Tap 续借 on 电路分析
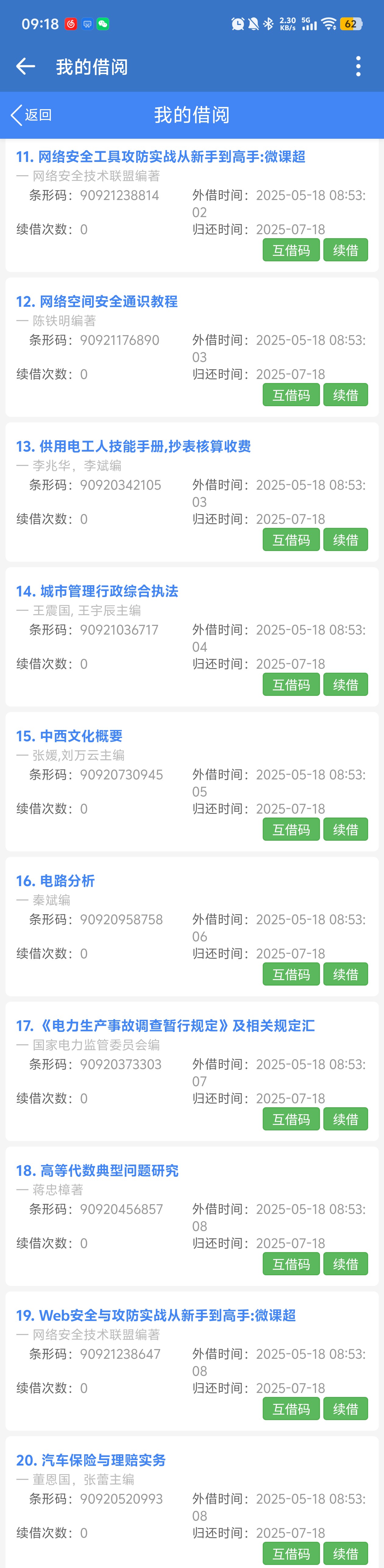 [345, 975]
